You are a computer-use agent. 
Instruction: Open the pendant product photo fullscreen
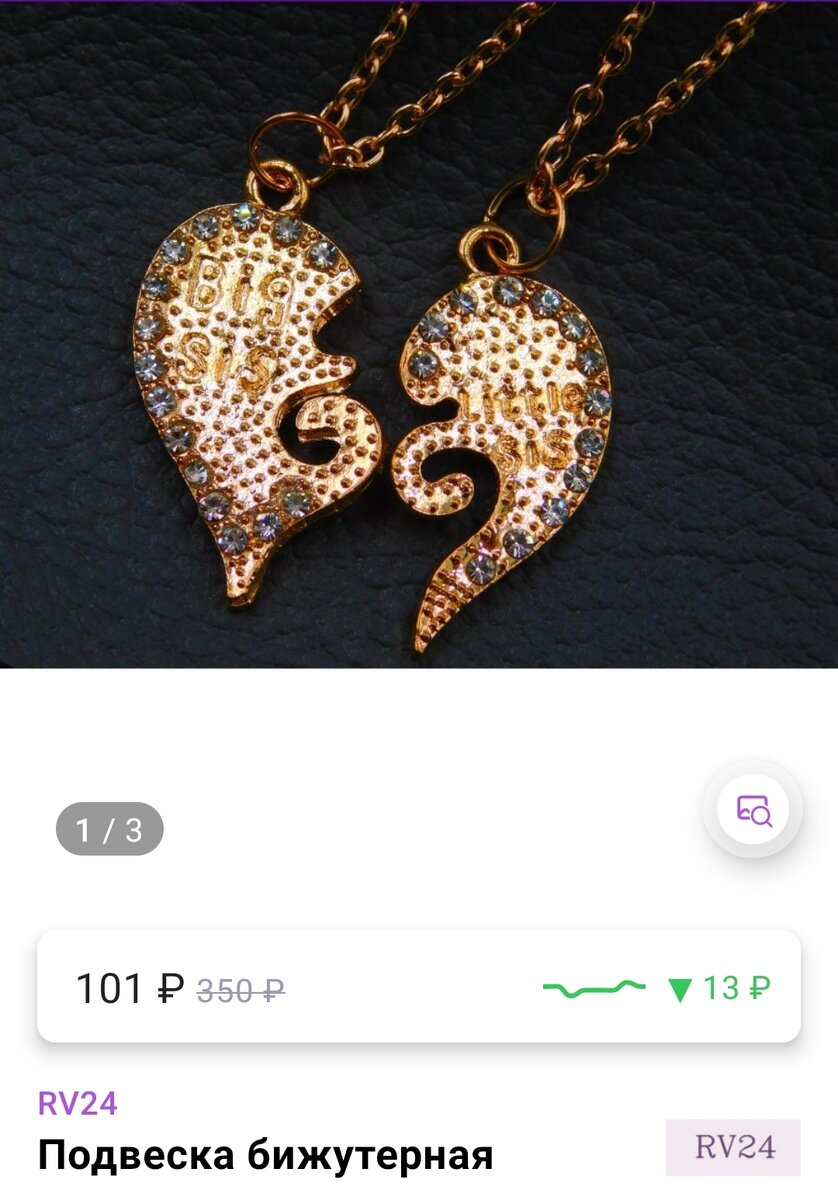419,335
